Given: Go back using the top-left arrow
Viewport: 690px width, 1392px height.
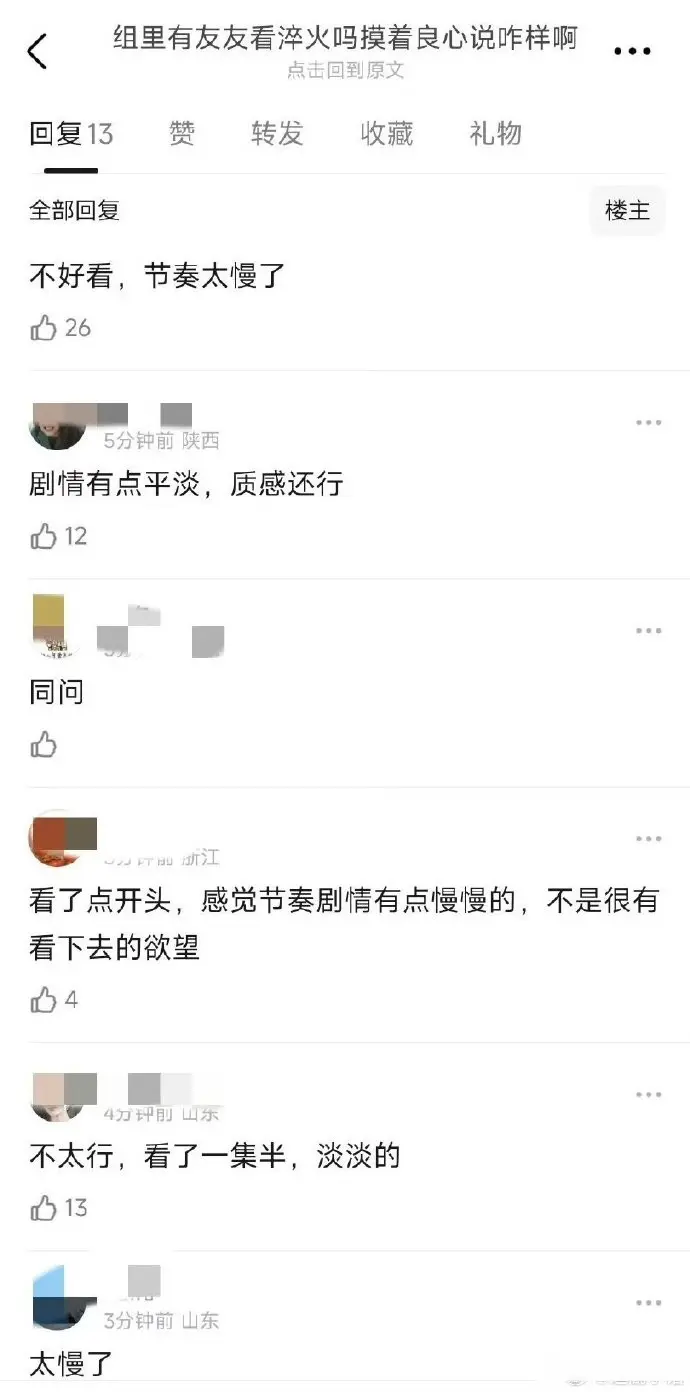Looking at the screenshot, I should coord(38,51).
